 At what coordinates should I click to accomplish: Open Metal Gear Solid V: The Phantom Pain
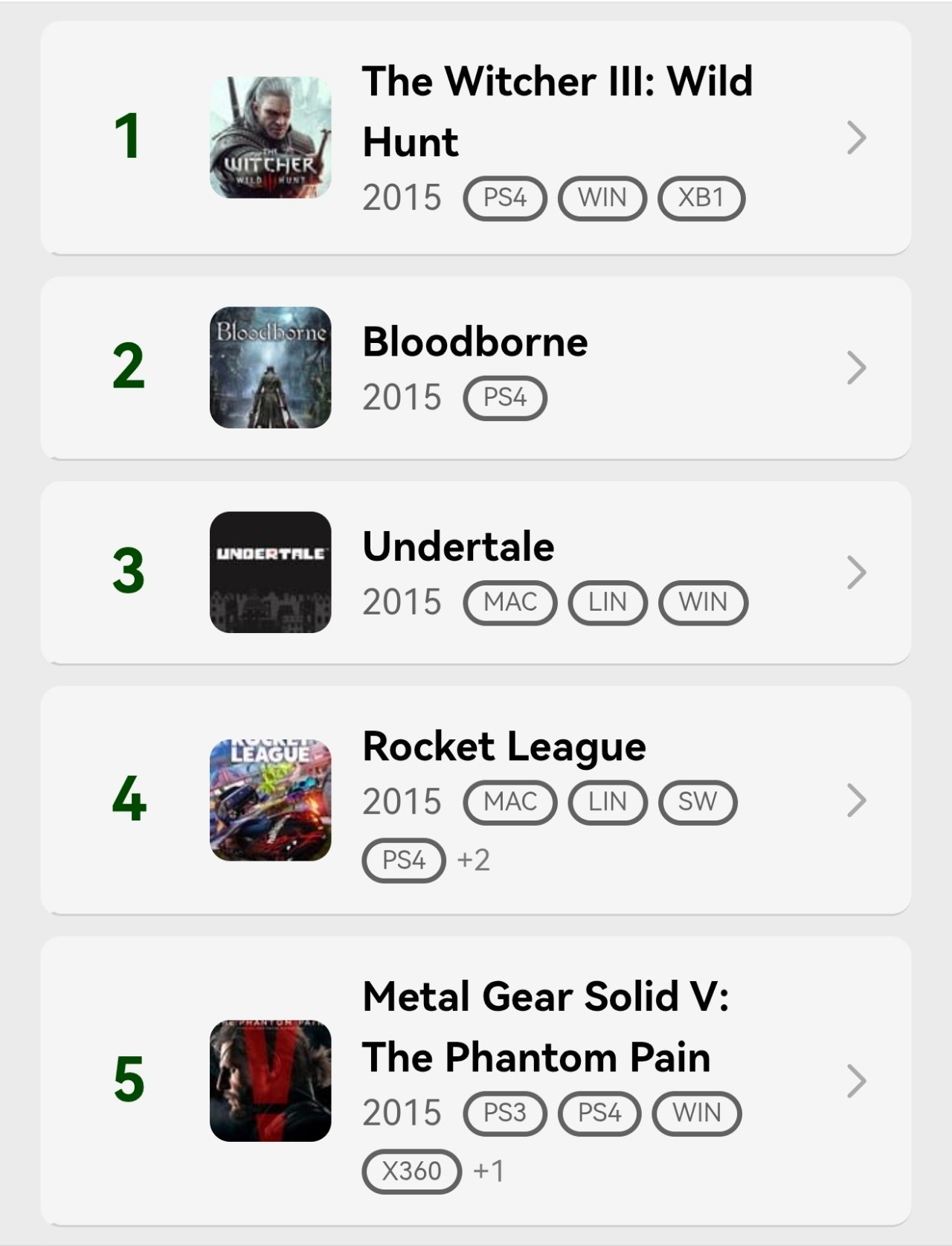click(476, 1080)
